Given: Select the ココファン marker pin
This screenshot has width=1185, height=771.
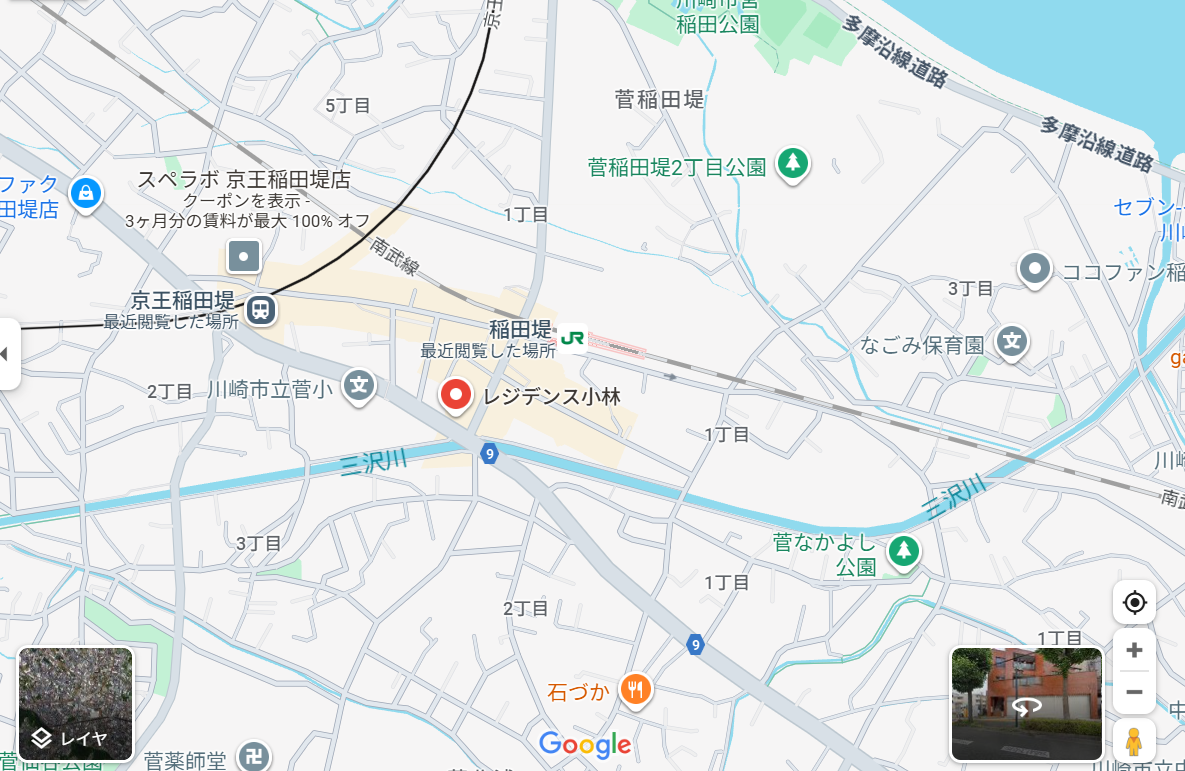Looking at the screenshot, I should tap(1034, 268).
